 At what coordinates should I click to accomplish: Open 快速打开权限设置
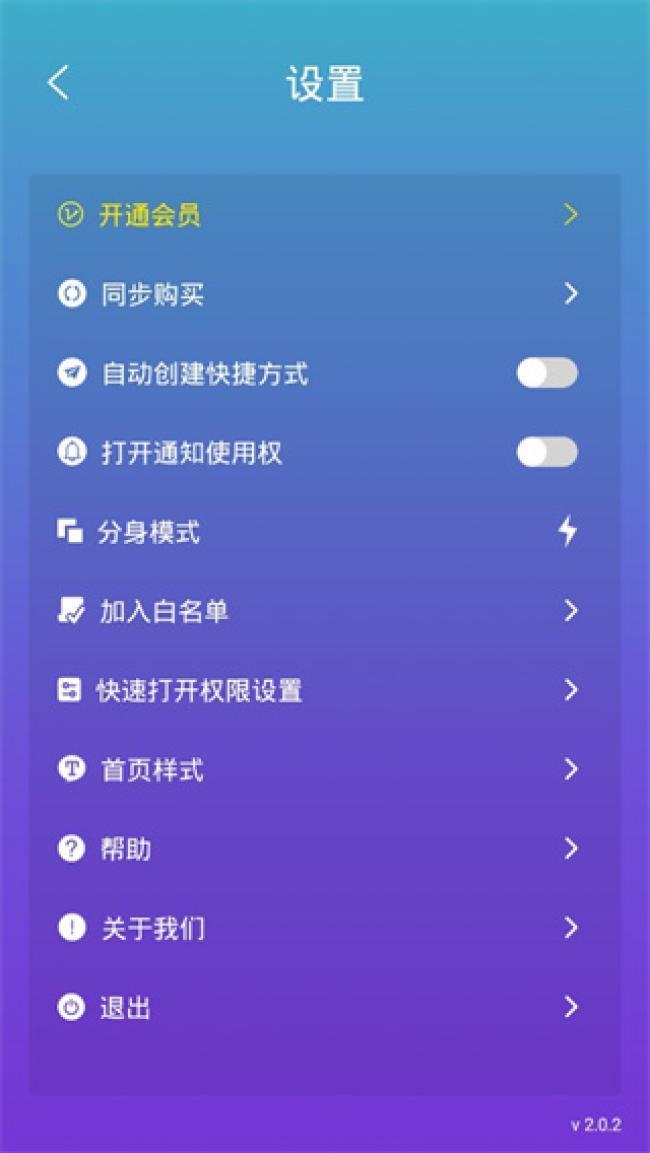tap(199, 690)
